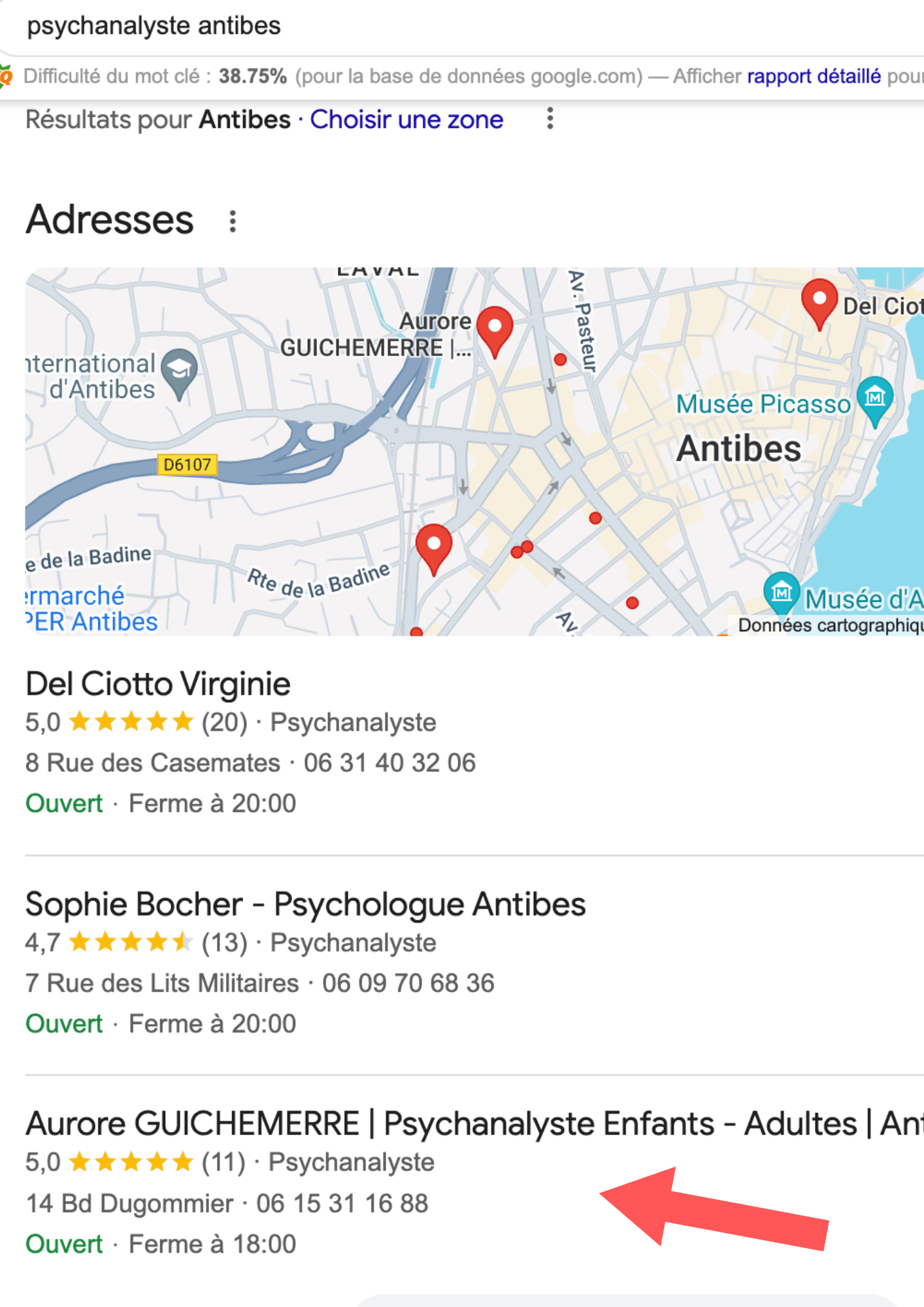Click the five-star rating of Del Ciotto Virginie
This screenshot has width=924, height=1307.
pos(129,722)
